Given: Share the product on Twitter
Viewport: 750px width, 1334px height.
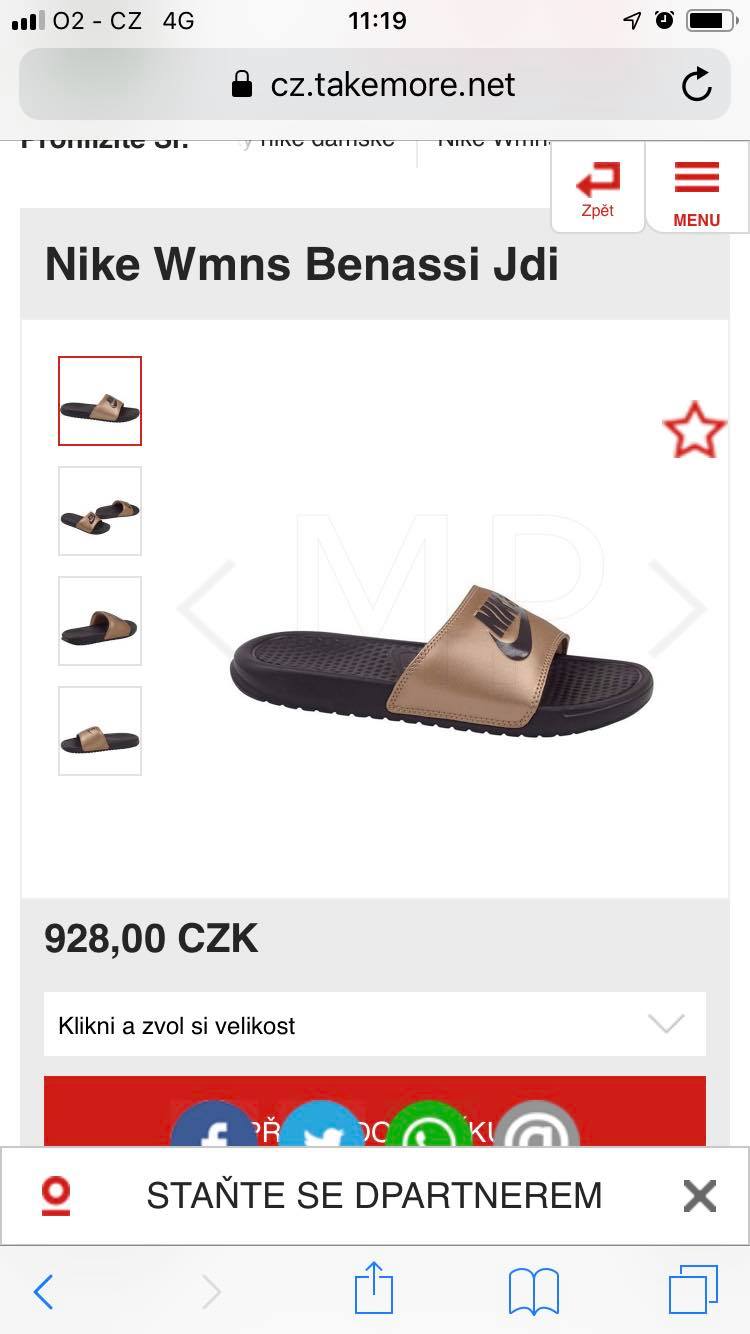Looking at the screenshot, I should coord(322,1128).
